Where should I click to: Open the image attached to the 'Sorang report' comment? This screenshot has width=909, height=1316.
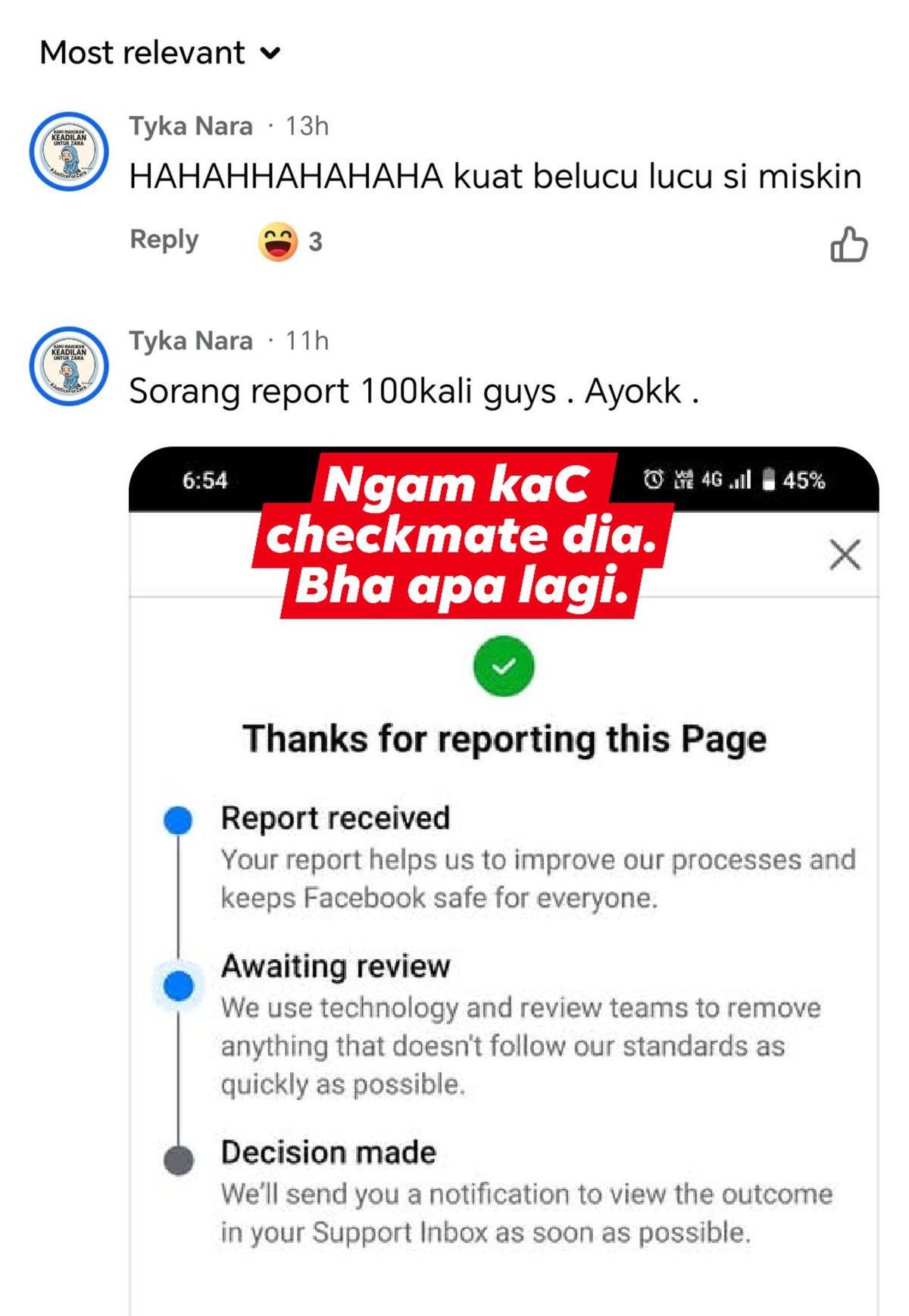point(504,879)
